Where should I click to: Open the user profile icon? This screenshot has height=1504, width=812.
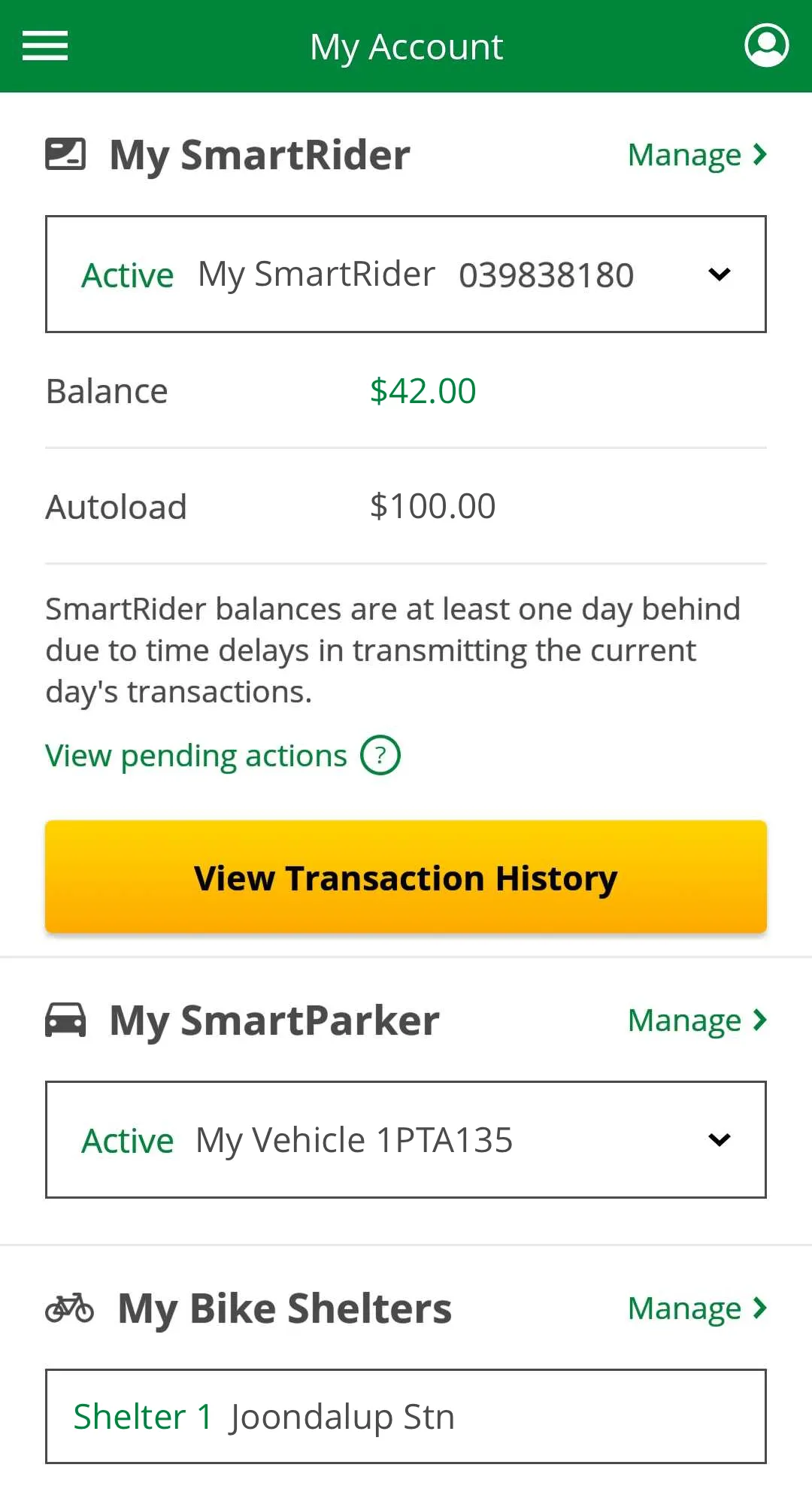pyautogui.click(x=766, y=47)
